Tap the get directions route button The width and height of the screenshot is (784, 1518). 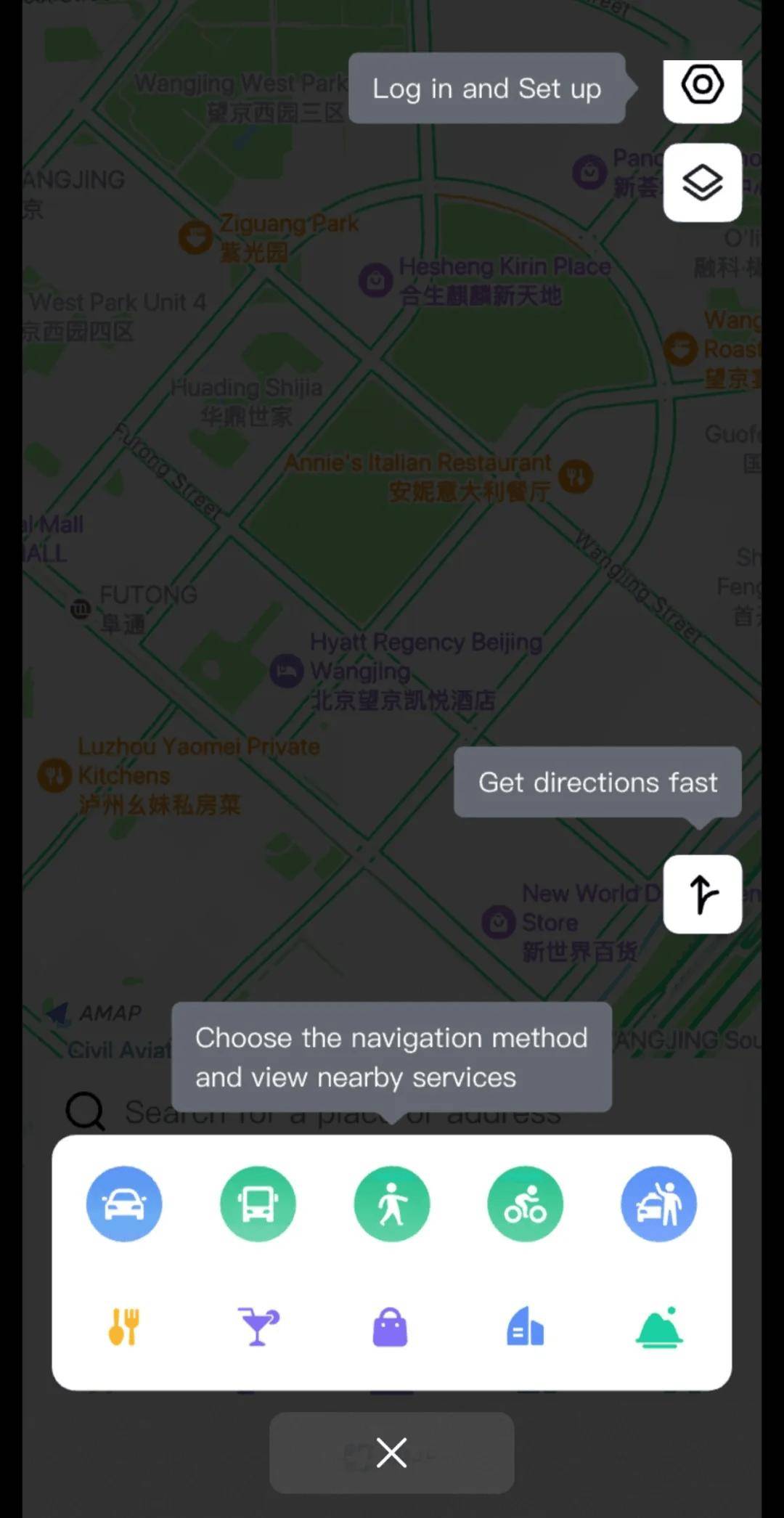(702, 894)
